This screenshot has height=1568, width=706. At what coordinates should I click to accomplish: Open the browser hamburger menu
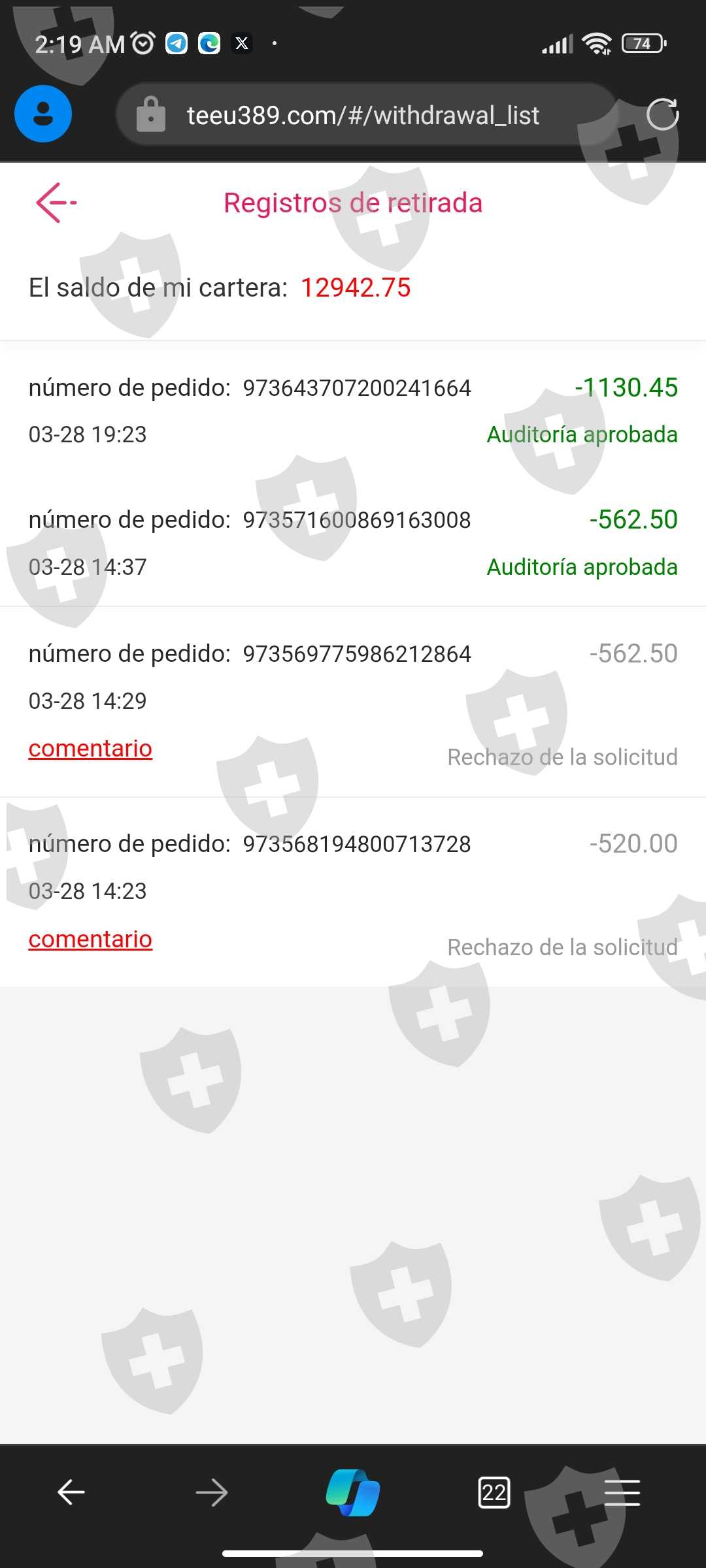[622, 1492]
